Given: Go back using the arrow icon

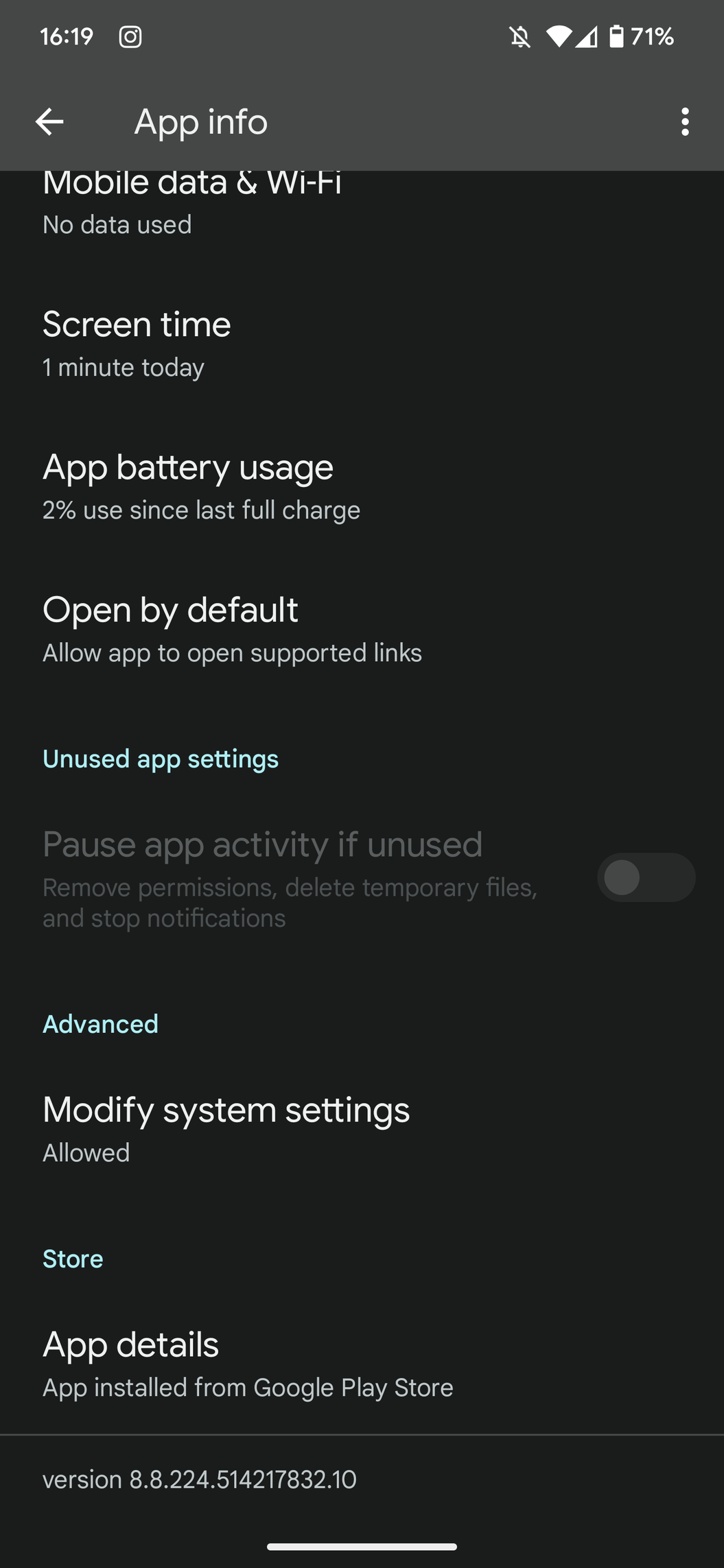Looking at the screenshot, I should coord(49,122).
